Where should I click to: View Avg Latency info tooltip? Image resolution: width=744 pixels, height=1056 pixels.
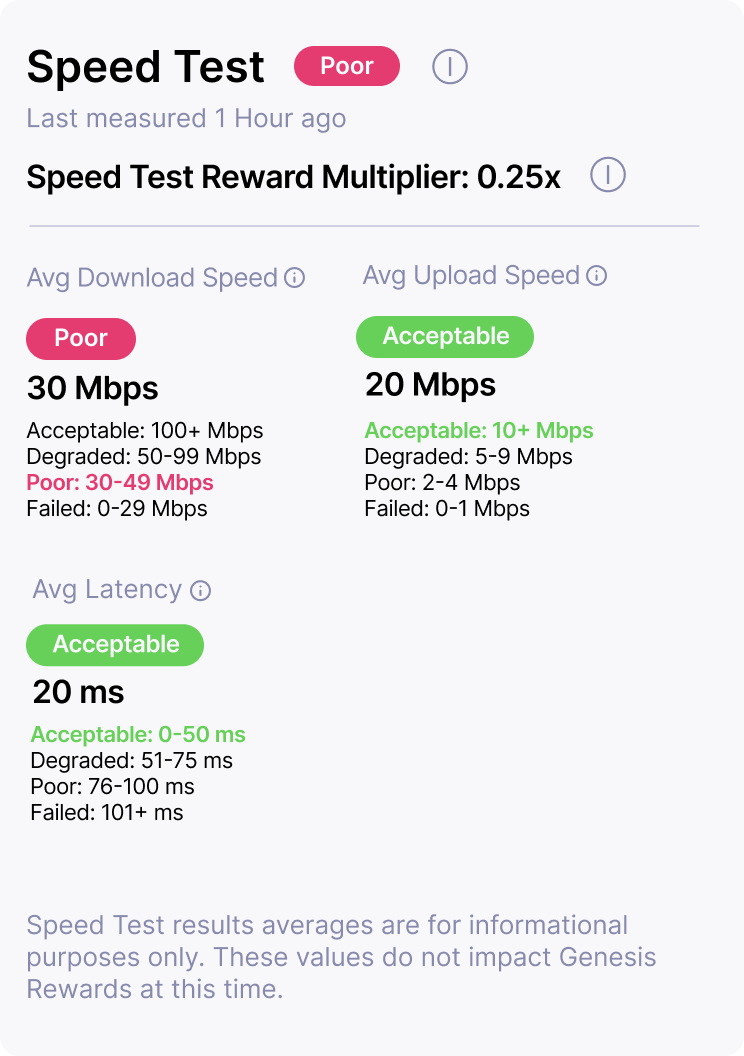201,591
